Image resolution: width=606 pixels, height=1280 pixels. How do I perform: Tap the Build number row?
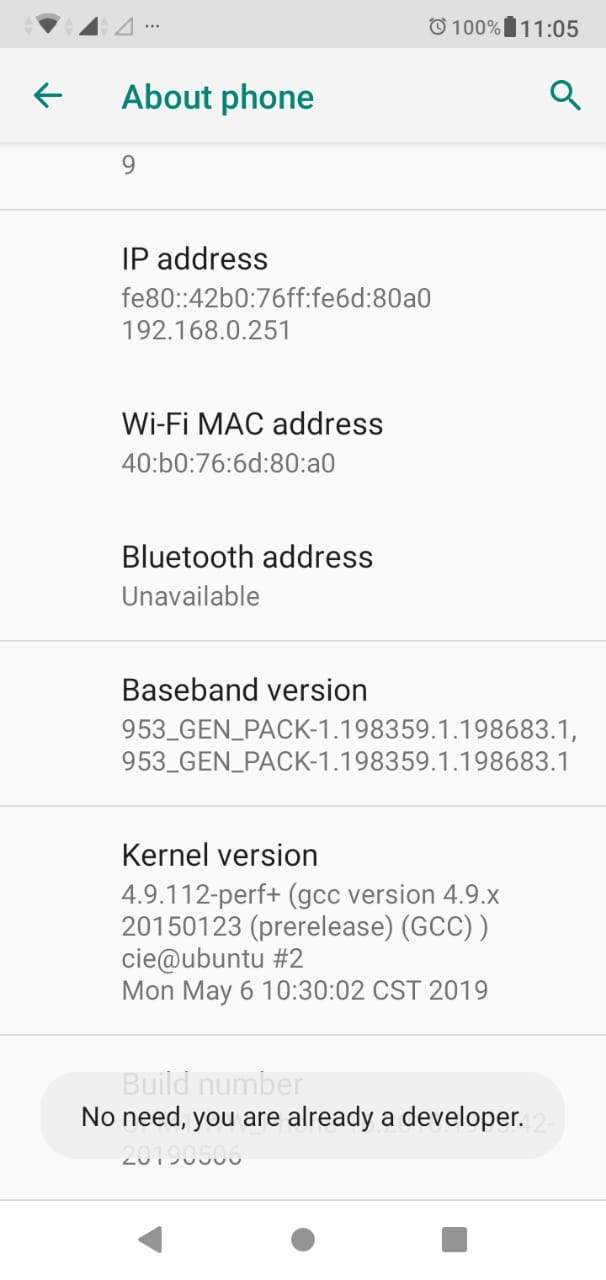pyautogui.click(x=303, y=1118)
